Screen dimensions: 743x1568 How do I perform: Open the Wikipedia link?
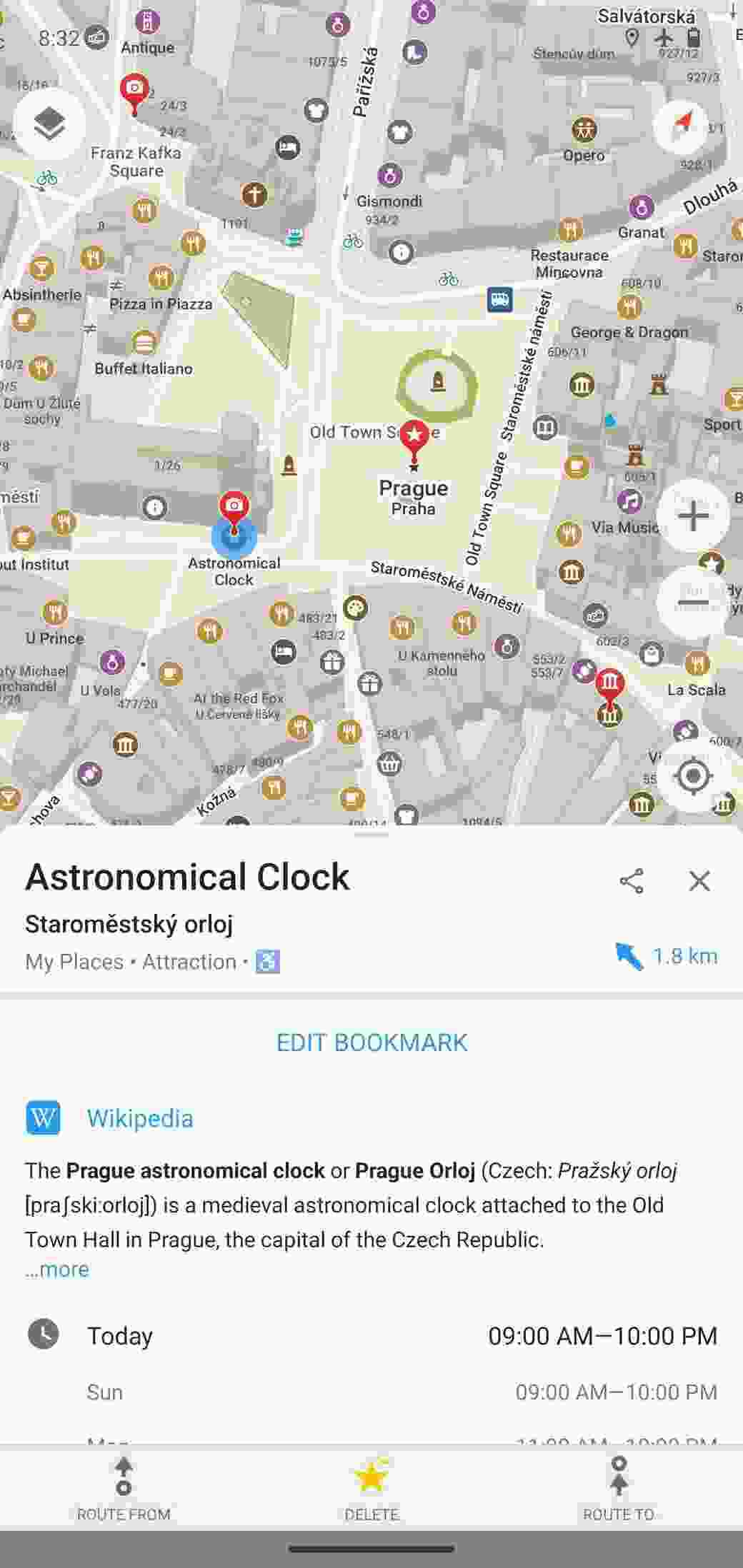(x=140, y=1118)
